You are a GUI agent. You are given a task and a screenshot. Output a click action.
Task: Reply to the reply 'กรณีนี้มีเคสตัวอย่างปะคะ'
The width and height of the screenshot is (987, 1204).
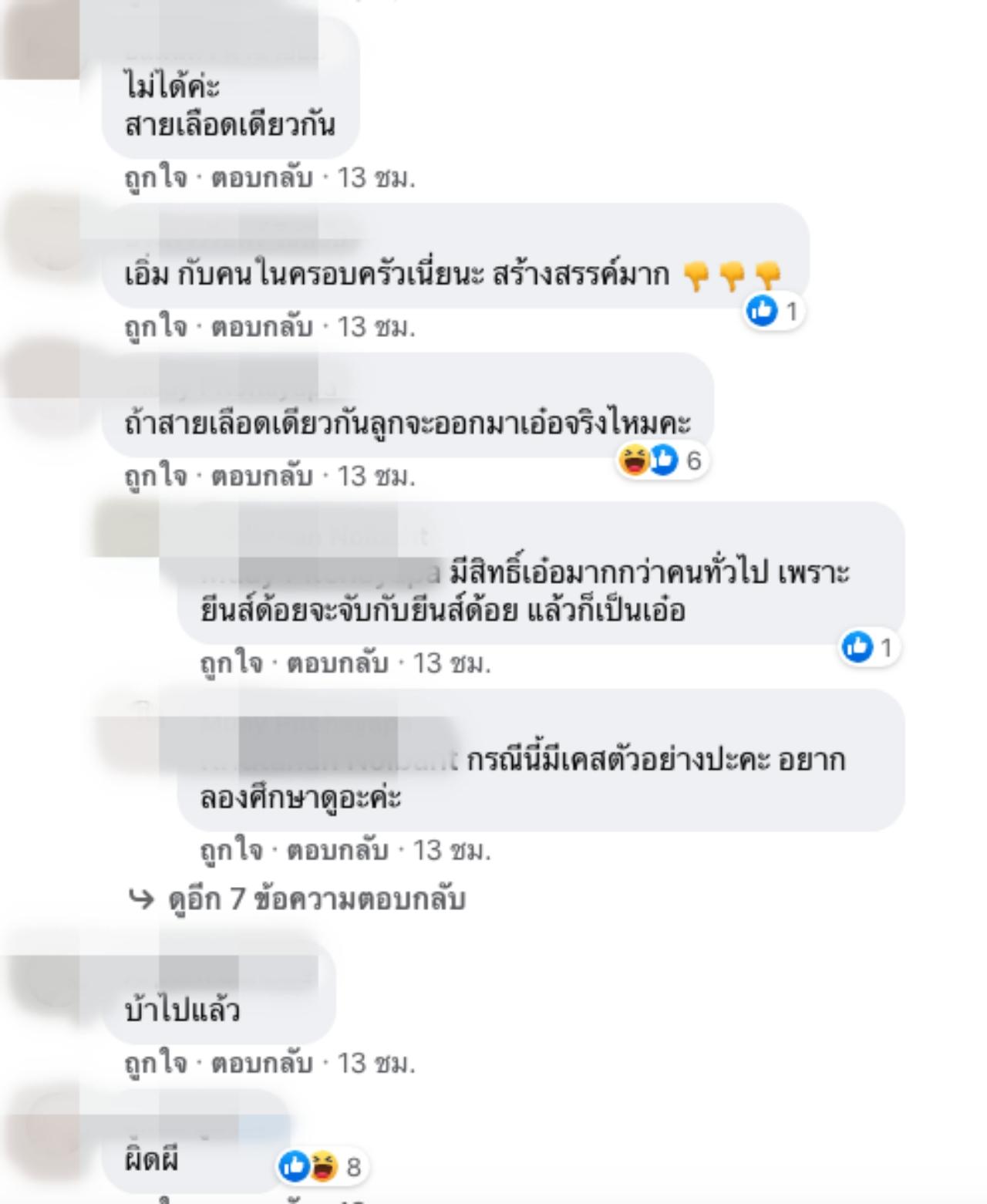(338, 851)
